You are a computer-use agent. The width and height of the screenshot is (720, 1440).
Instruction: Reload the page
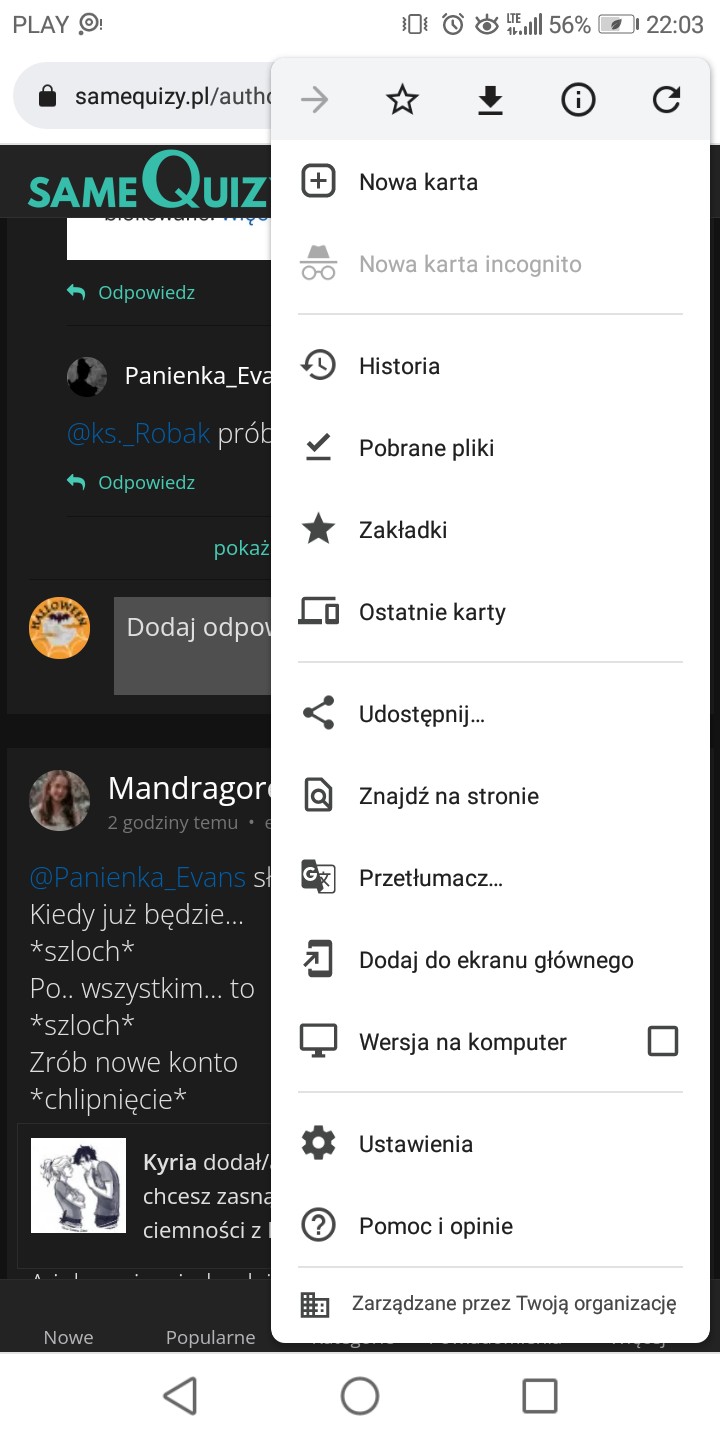click(666, 100)
